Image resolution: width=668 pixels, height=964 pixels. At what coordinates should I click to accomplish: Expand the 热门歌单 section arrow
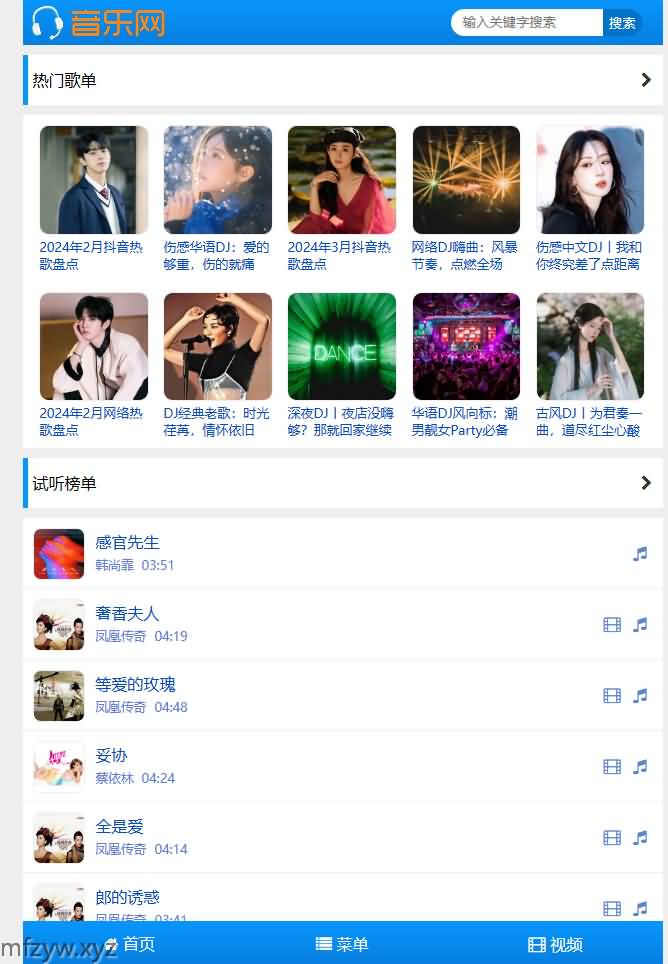[645, 80]
